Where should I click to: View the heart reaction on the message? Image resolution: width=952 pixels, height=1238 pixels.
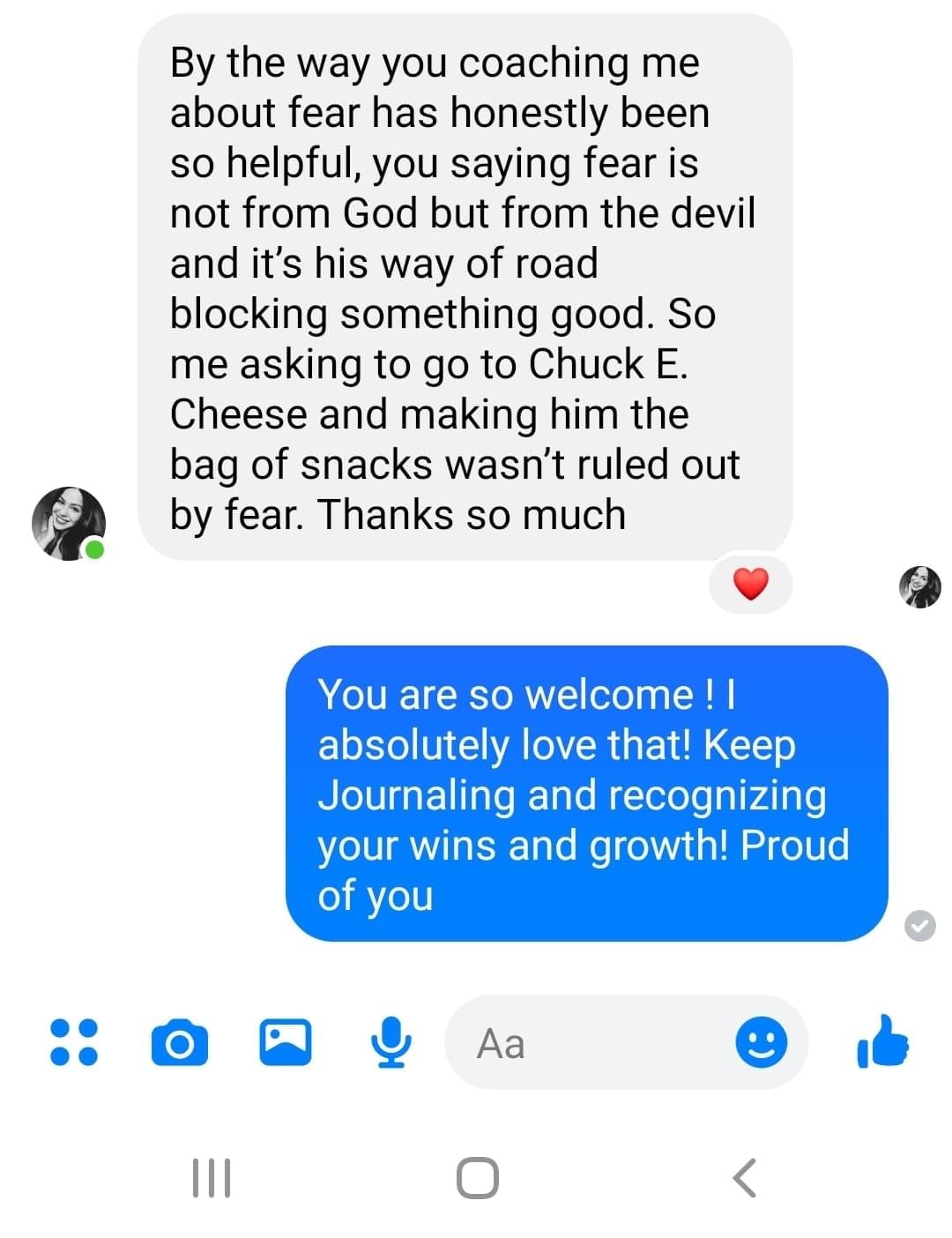click(751, 583)
